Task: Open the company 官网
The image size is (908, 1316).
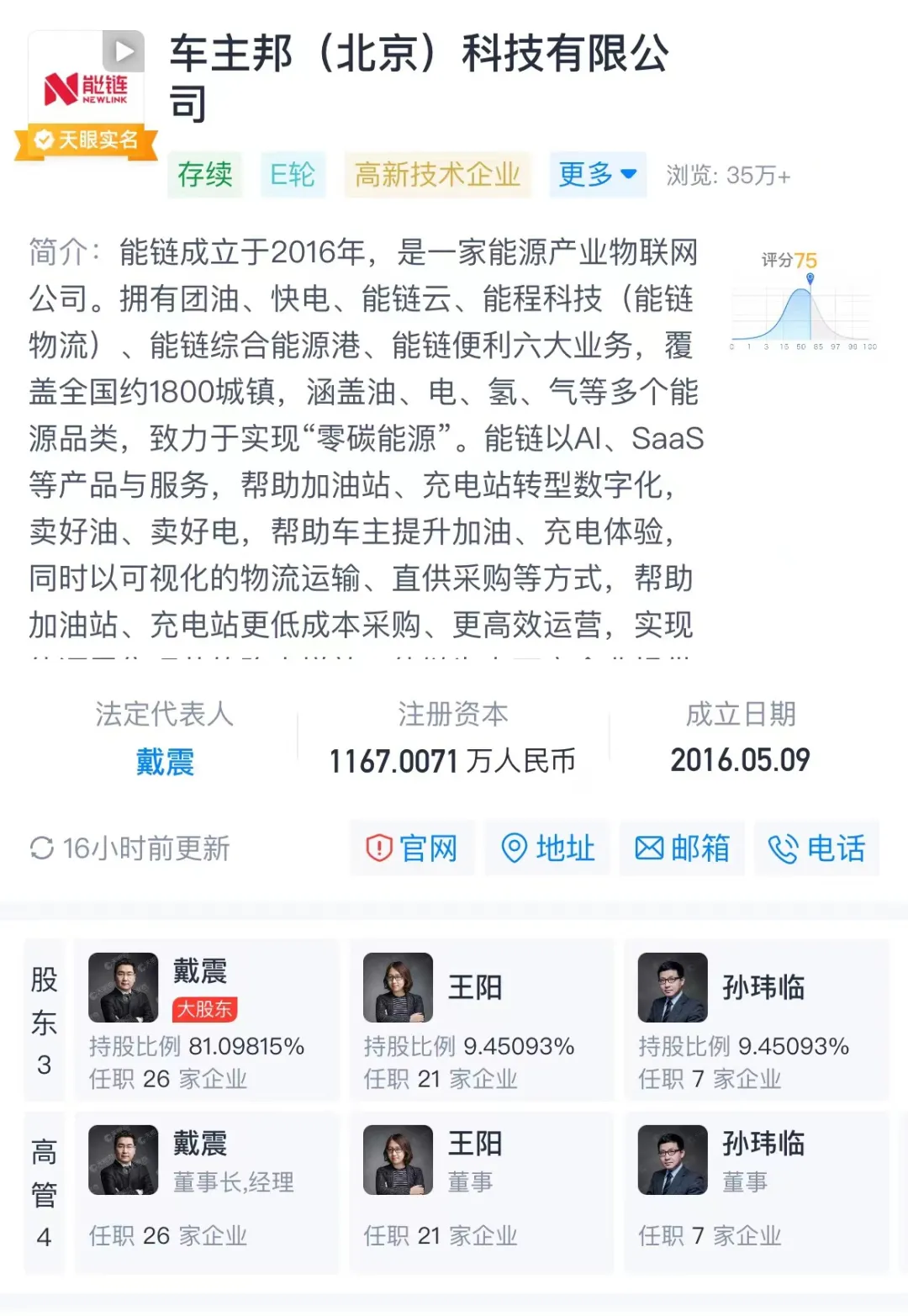Action: click(413, 848)
